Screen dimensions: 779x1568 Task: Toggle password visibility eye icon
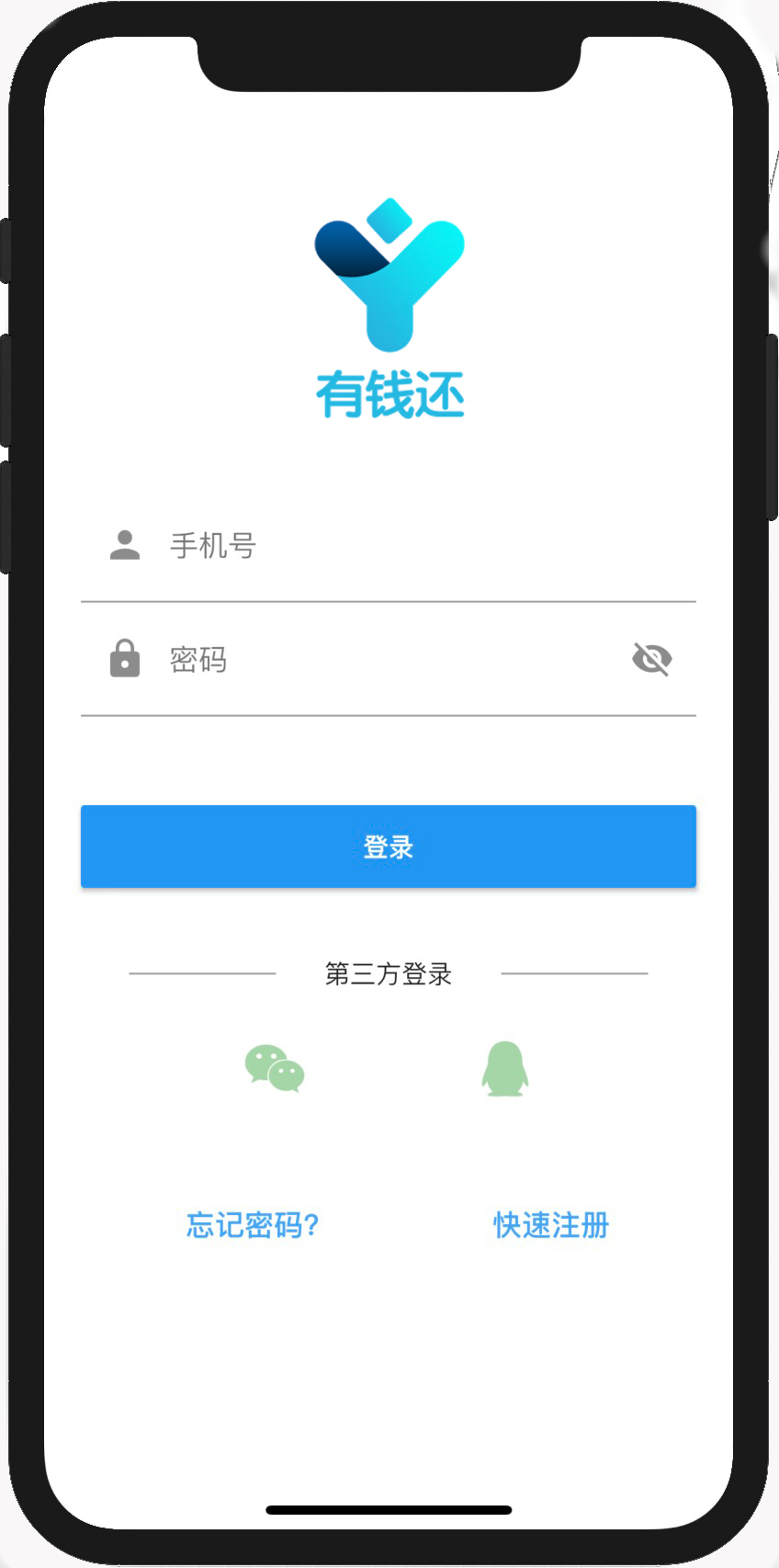[x=652, y=659]
